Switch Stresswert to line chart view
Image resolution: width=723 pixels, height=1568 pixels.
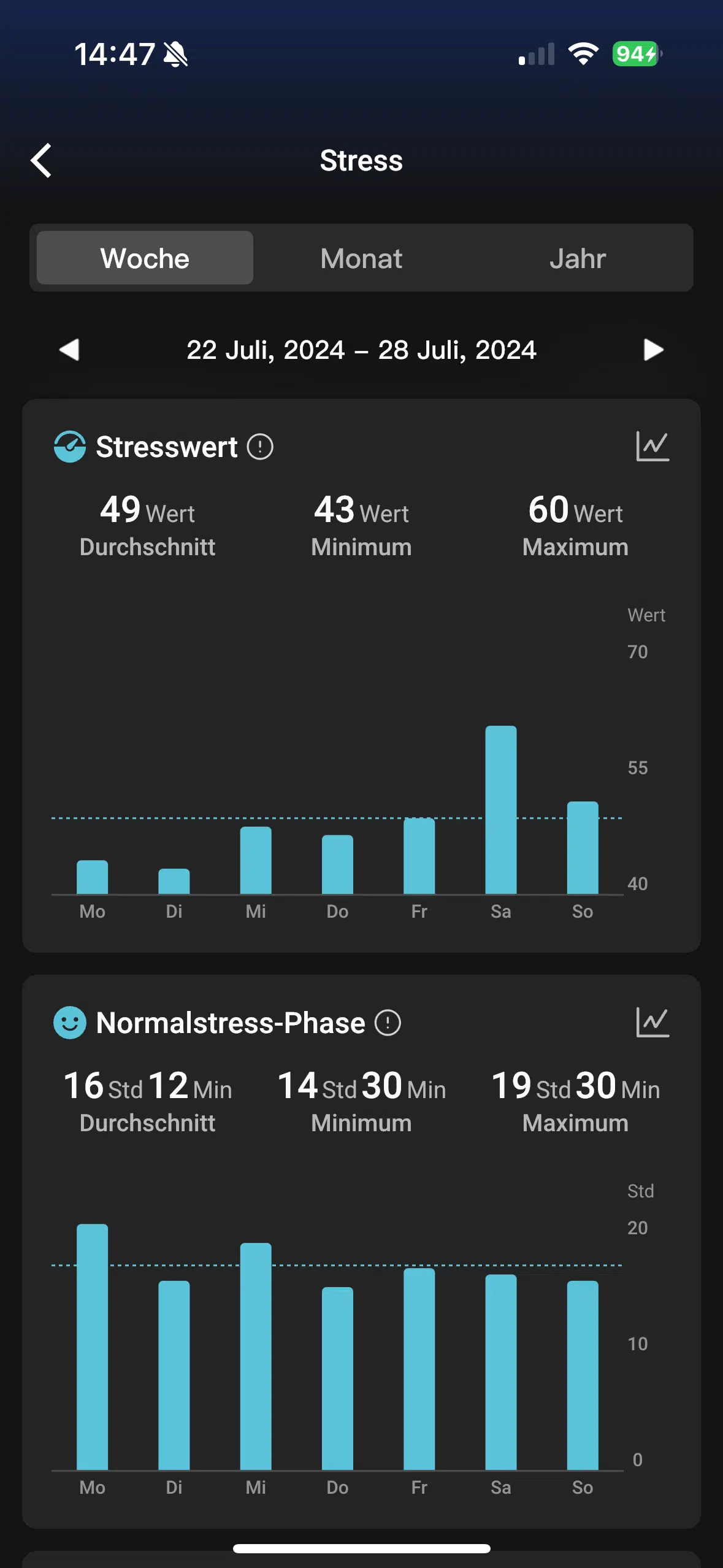pyautogui.click(x=652, y=446)
